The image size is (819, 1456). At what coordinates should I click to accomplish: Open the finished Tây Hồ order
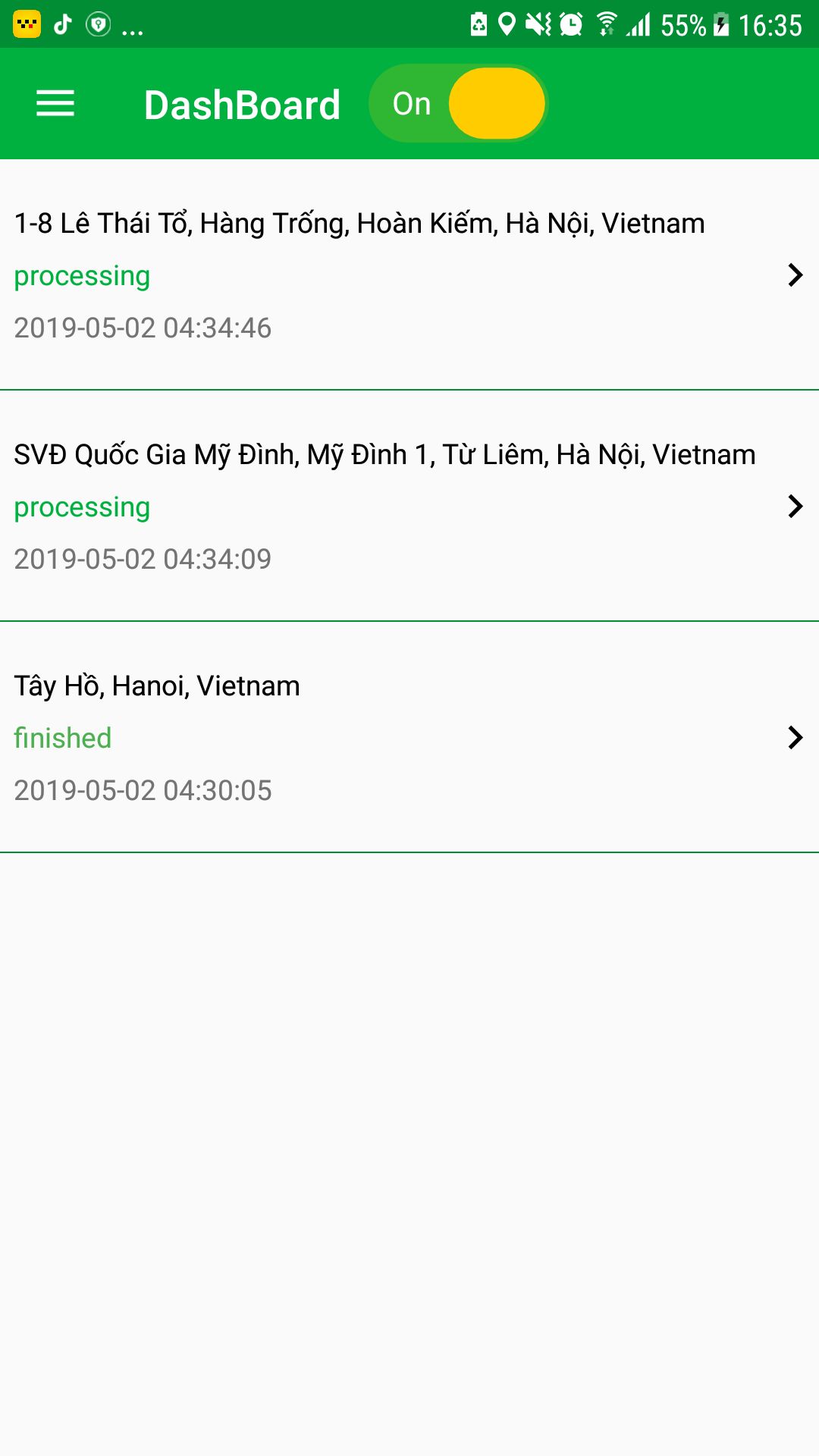click(x=408, y=737)
